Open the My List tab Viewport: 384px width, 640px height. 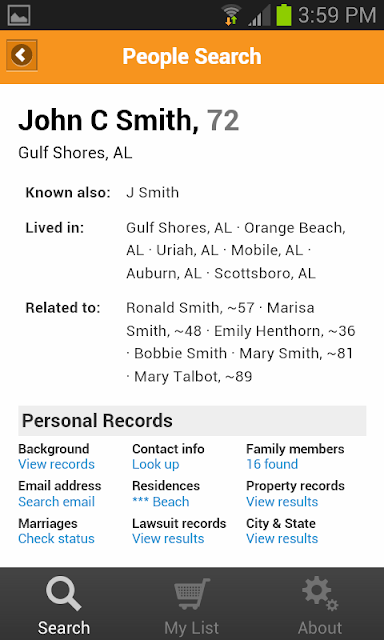(192, 604)
